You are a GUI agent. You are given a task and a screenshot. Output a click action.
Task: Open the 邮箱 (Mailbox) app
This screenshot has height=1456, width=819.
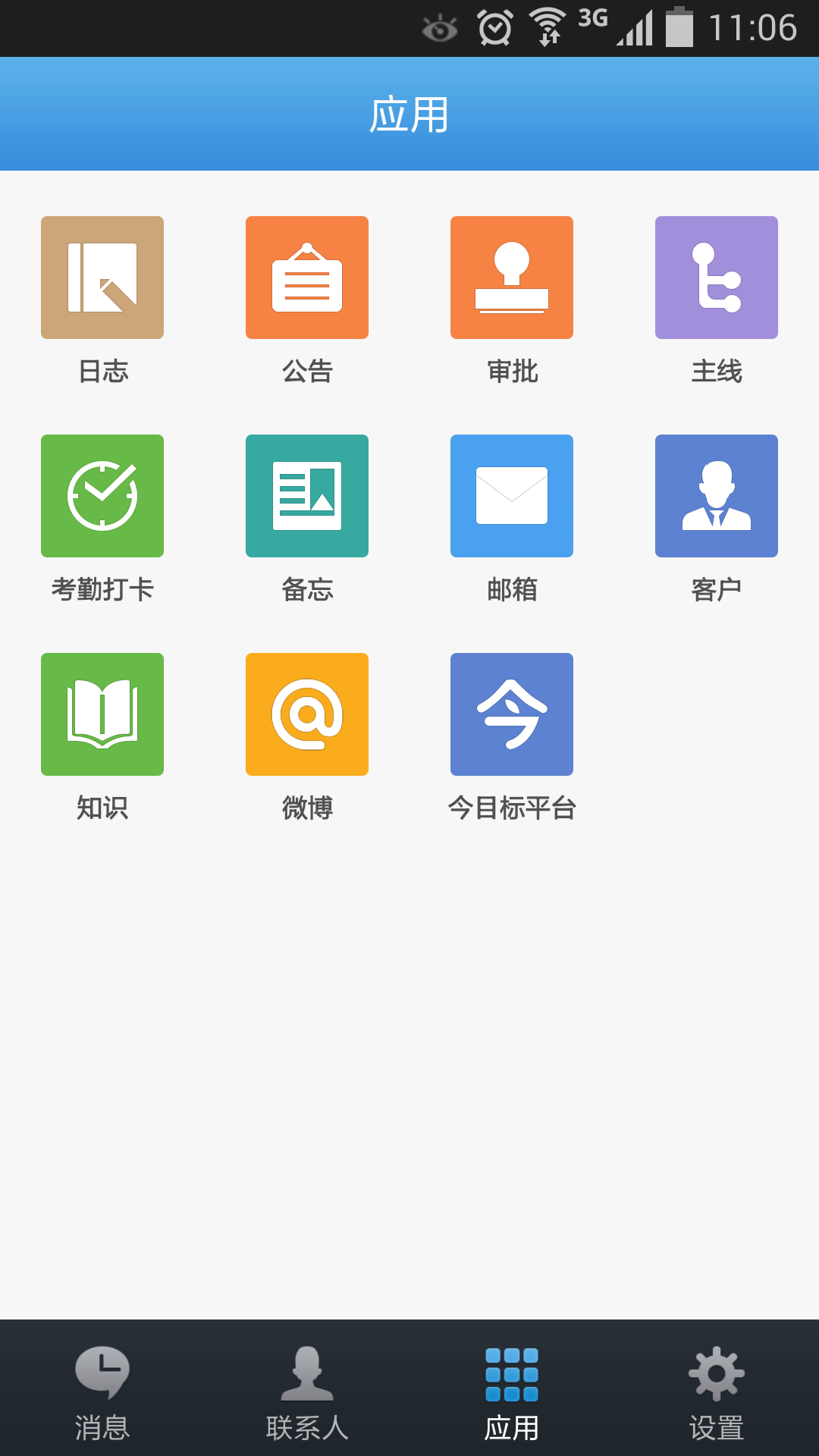click(x=512, y=496)
